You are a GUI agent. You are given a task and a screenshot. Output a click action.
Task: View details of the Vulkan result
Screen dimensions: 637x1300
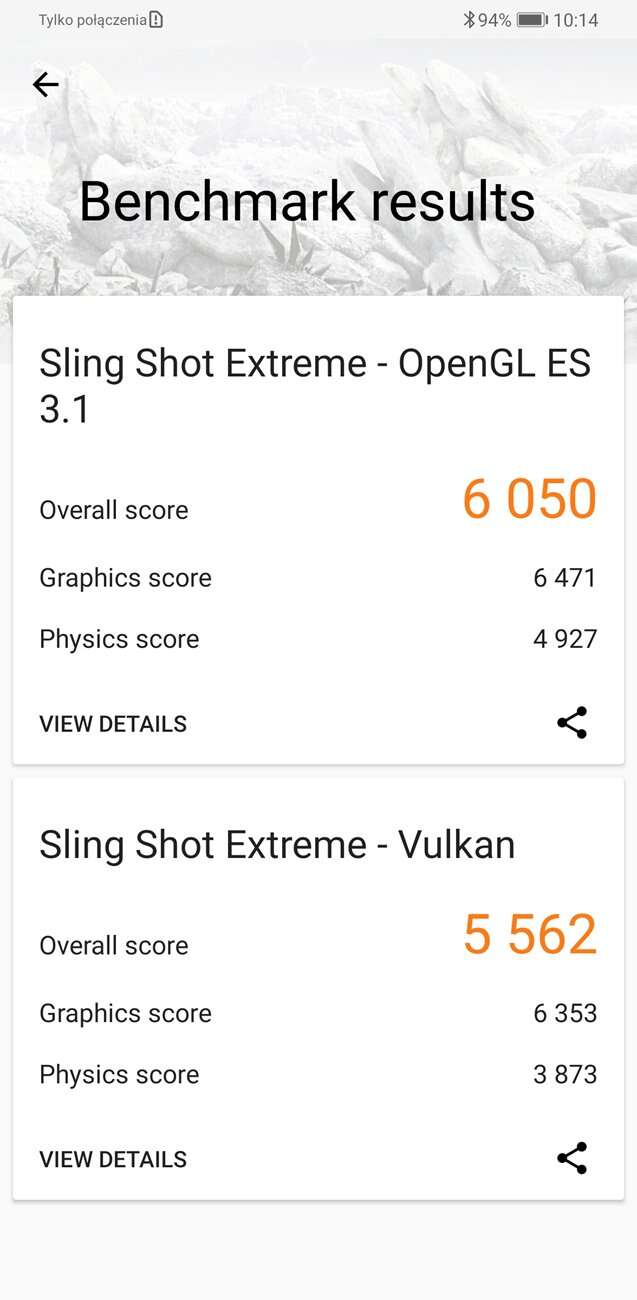(113, 1159)
